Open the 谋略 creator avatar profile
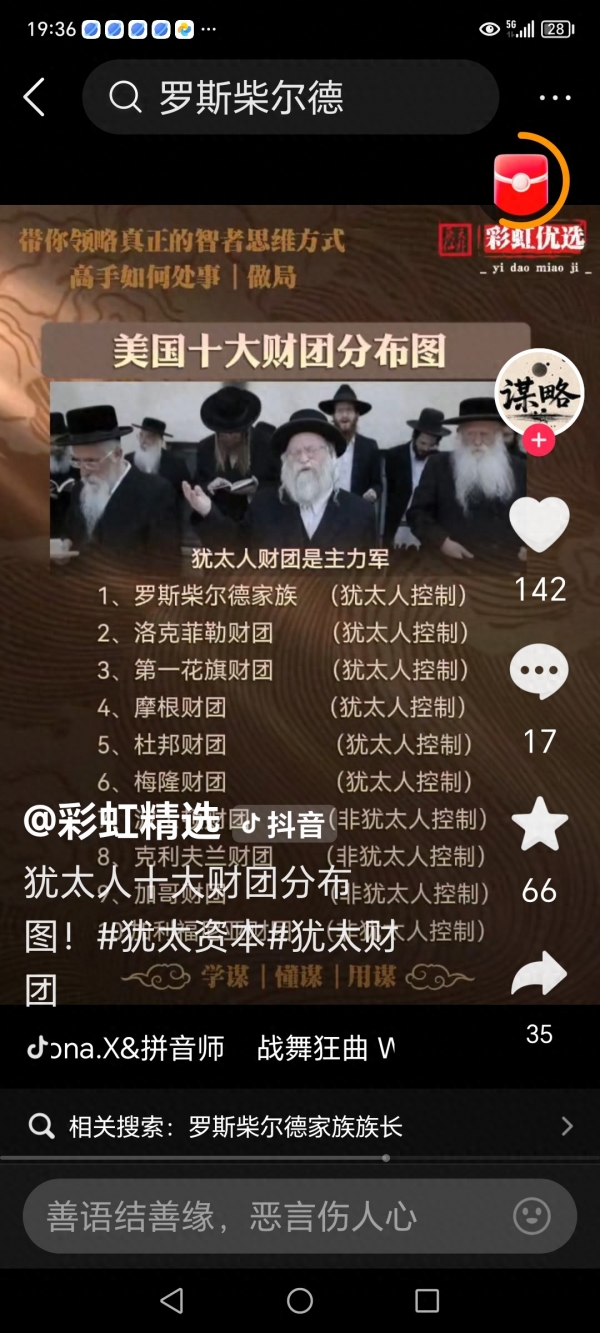Viewport: 600px width, 1333px height. point(539,392)
